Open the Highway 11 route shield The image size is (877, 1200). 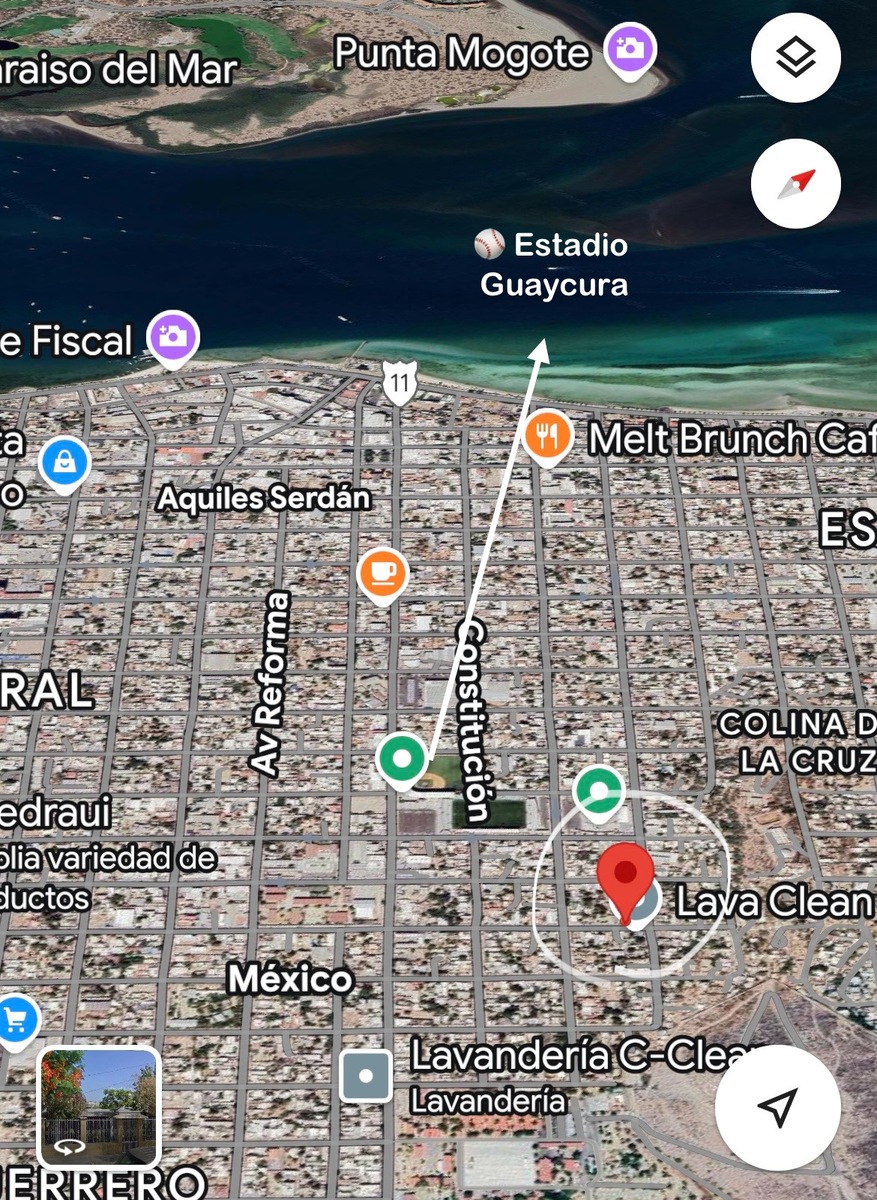(x=398, y=383)
